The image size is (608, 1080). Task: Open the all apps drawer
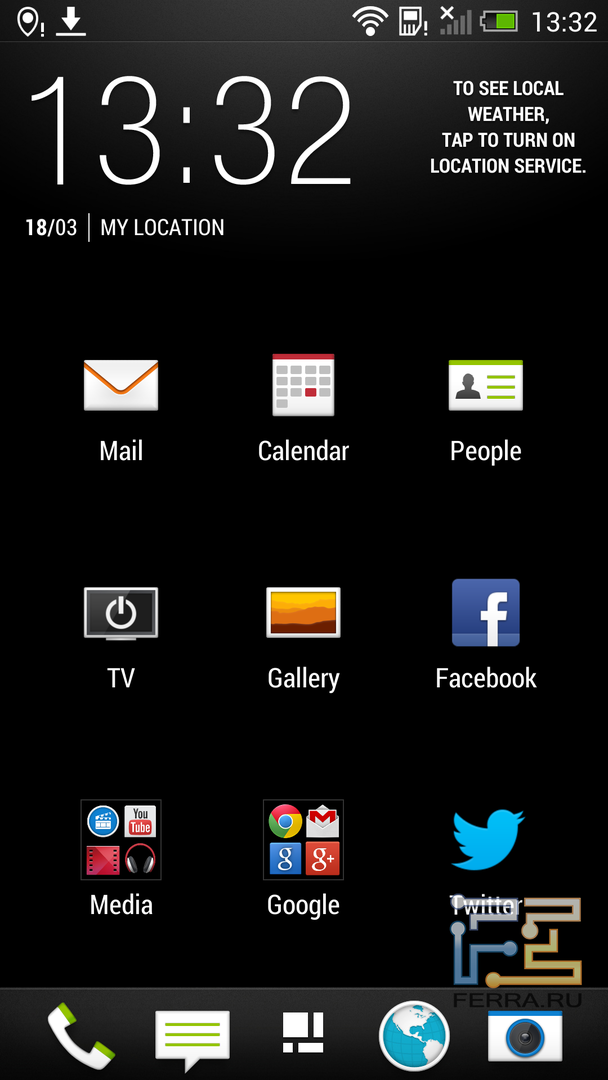point(303,1034)
